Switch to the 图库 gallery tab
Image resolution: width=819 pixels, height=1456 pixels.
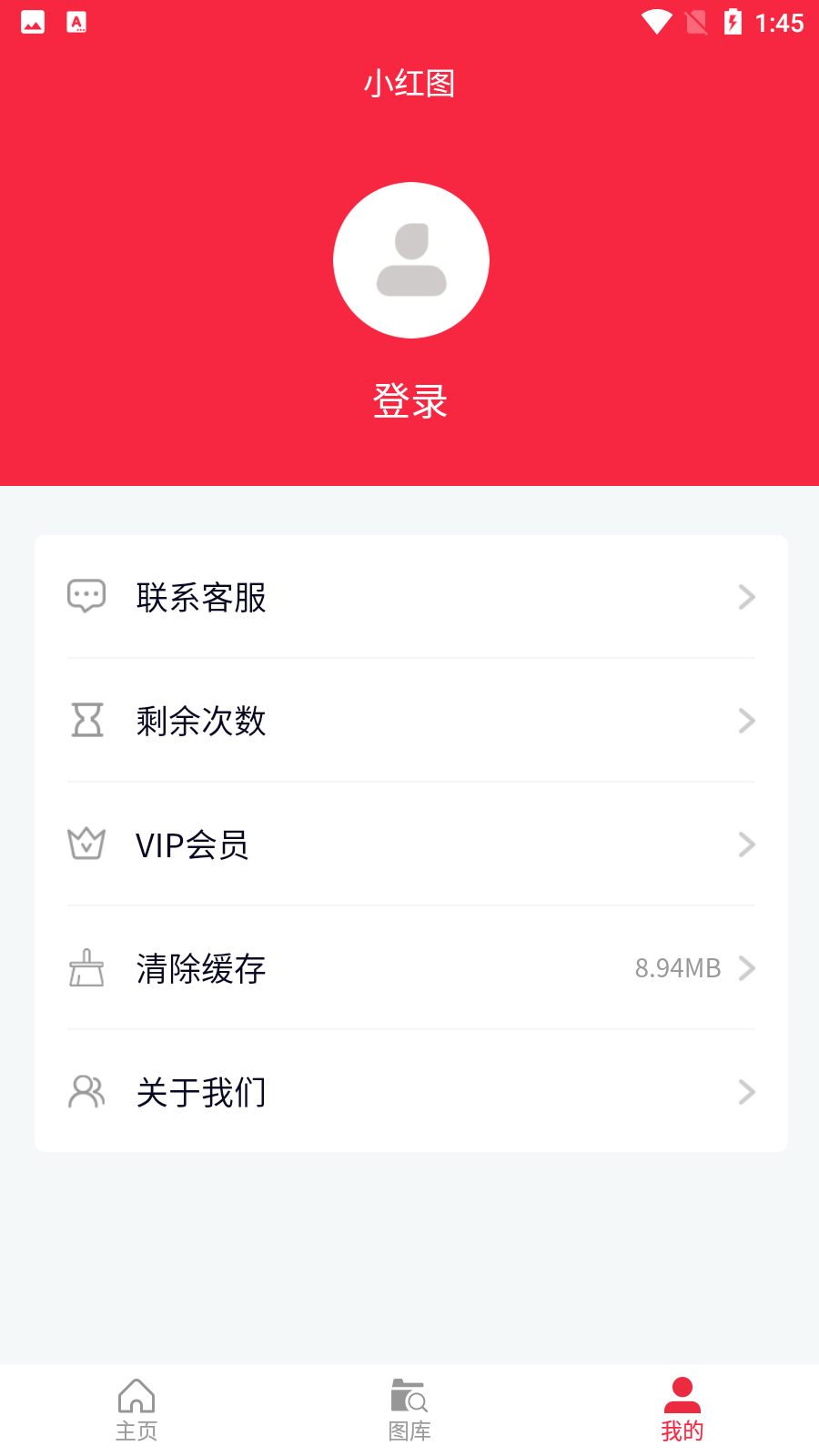click(x=409, y=1409)
